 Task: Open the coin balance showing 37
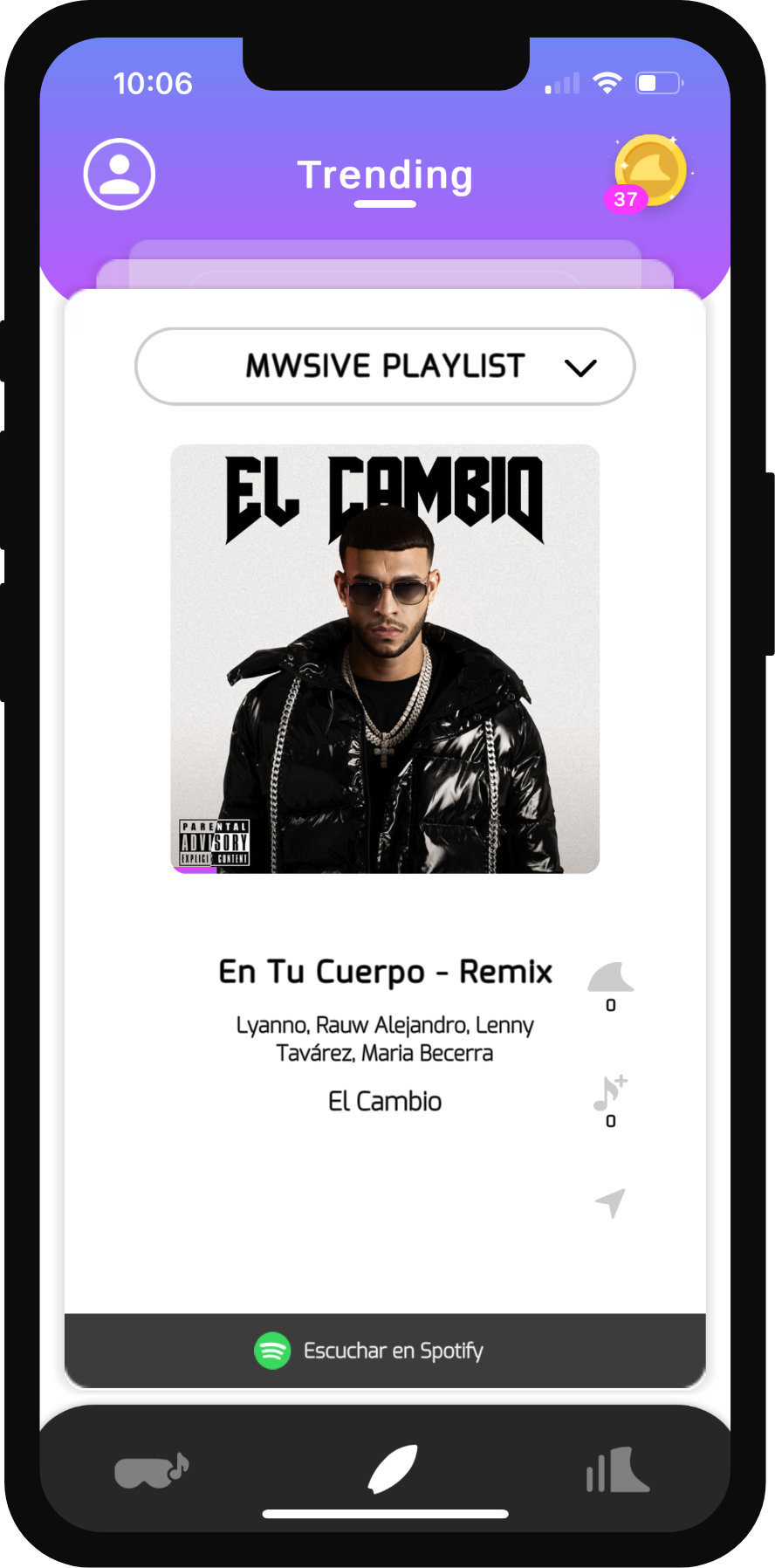[x=648, y=172]
